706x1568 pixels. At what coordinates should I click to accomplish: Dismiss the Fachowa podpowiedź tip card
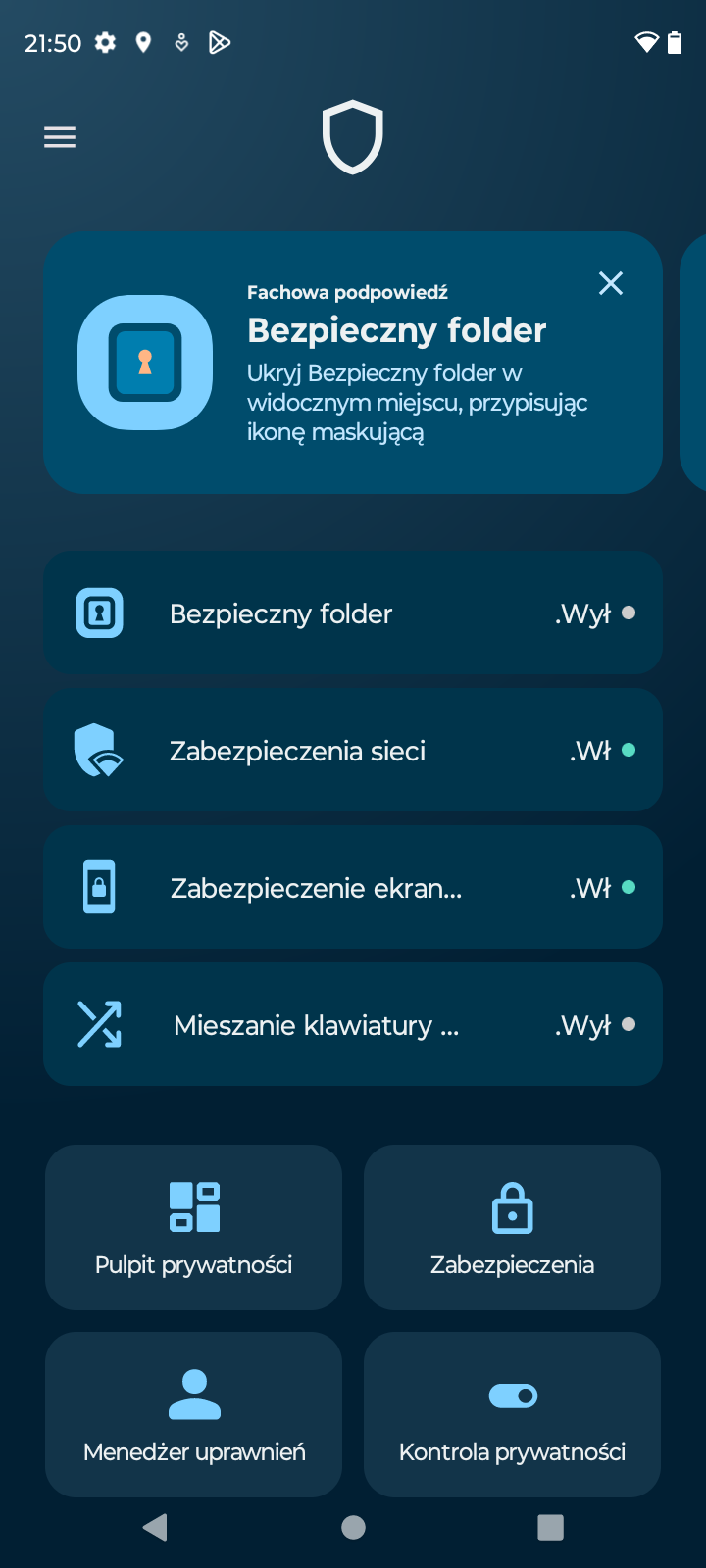[x=611, y=283]
